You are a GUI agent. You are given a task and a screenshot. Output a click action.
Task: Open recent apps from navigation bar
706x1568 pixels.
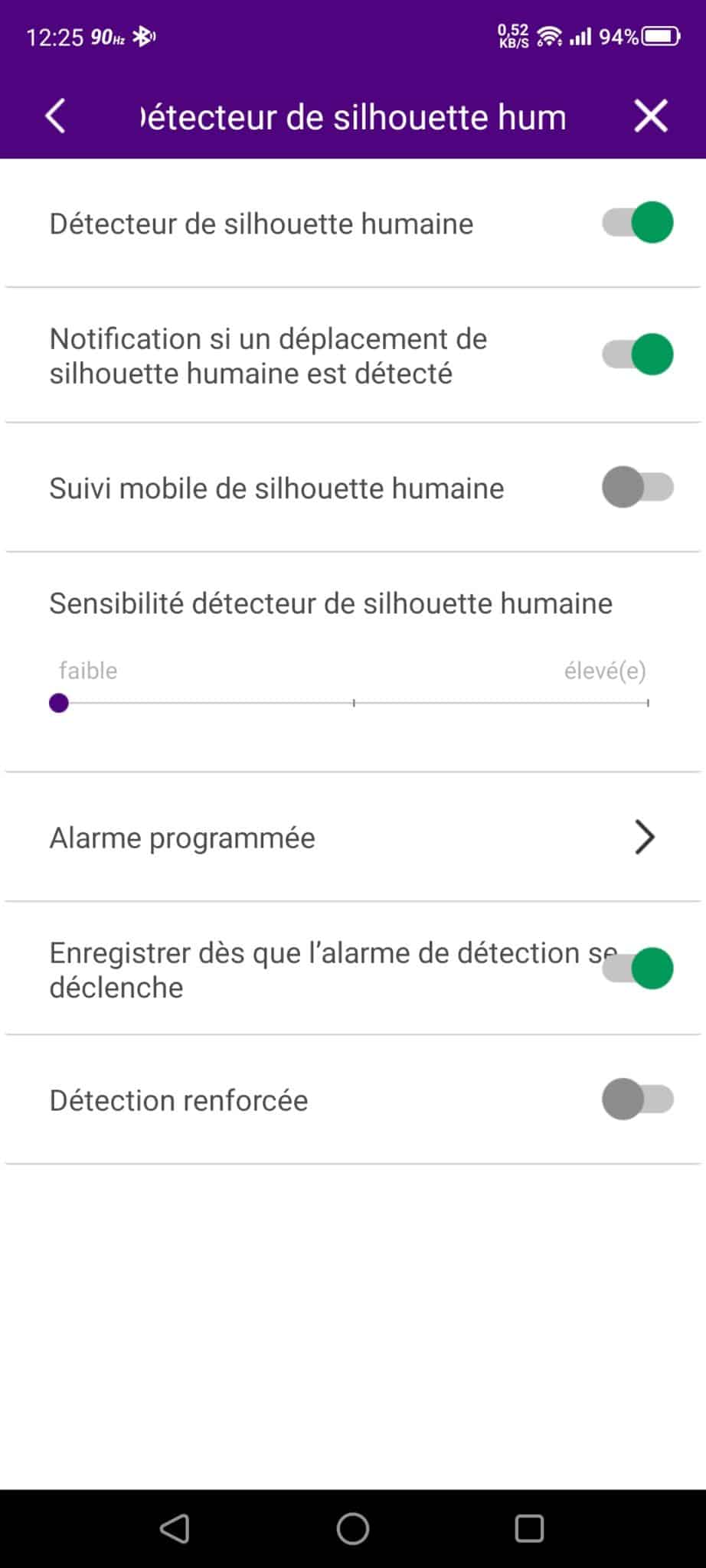click(529, 1529)
